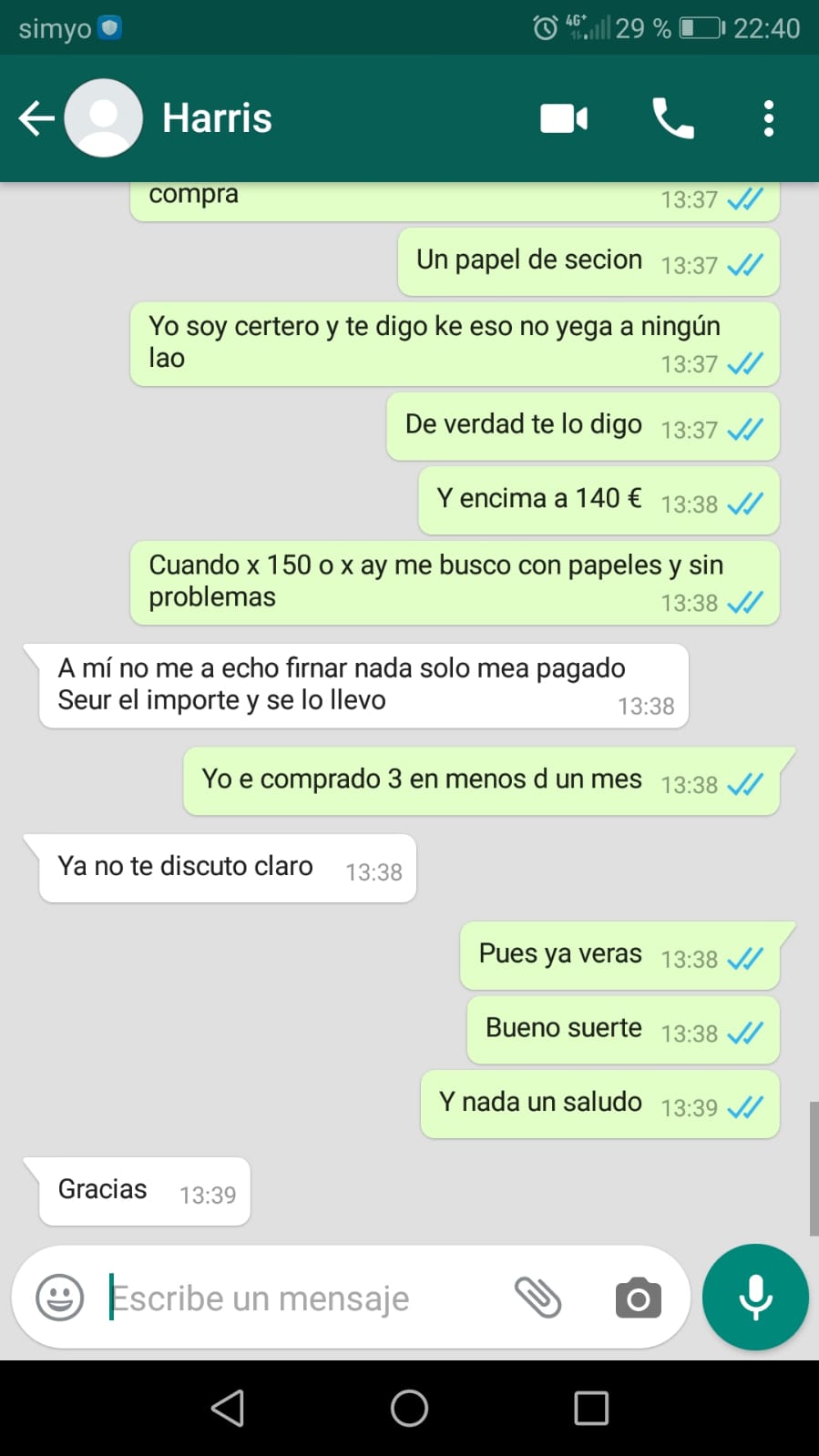Image resolution: width=819 pixels, height=1456 pixels.
Task: Start a voice call with Harris
Action: 673,118
